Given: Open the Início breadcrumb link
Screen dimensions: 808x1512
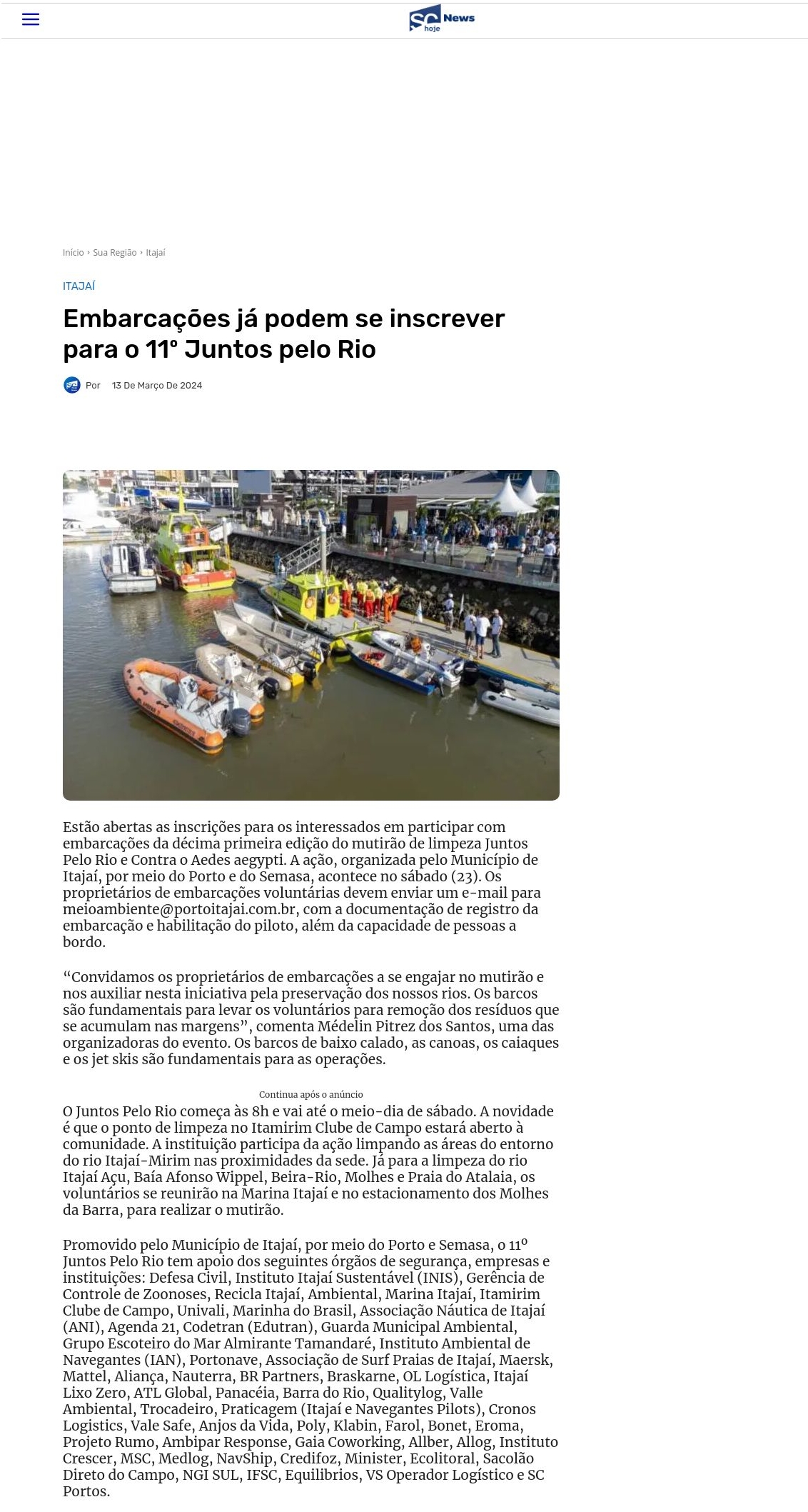Looking at the screenshot, I should 73,253.
